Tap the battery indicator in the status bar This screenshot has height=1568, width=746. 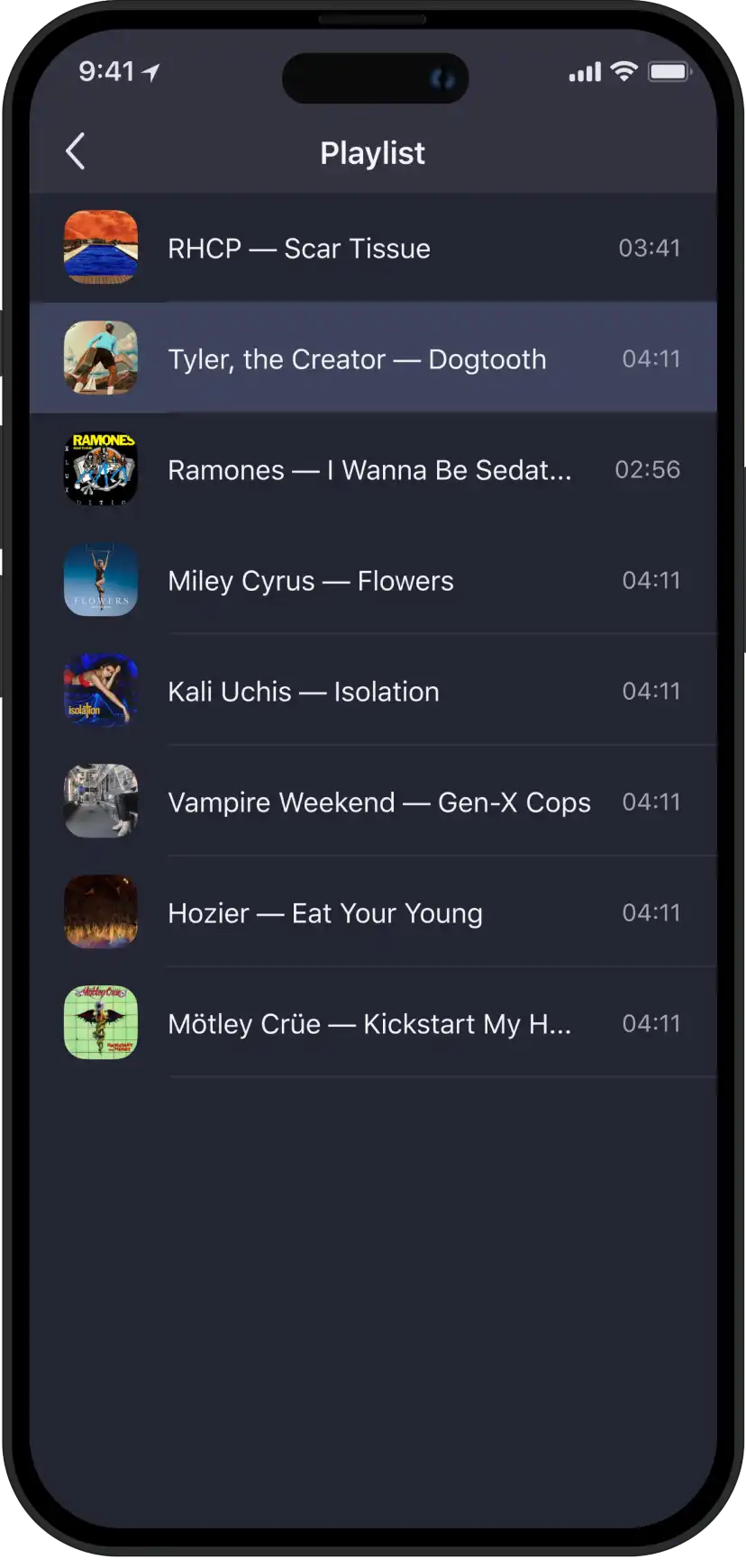pos(669,71)
